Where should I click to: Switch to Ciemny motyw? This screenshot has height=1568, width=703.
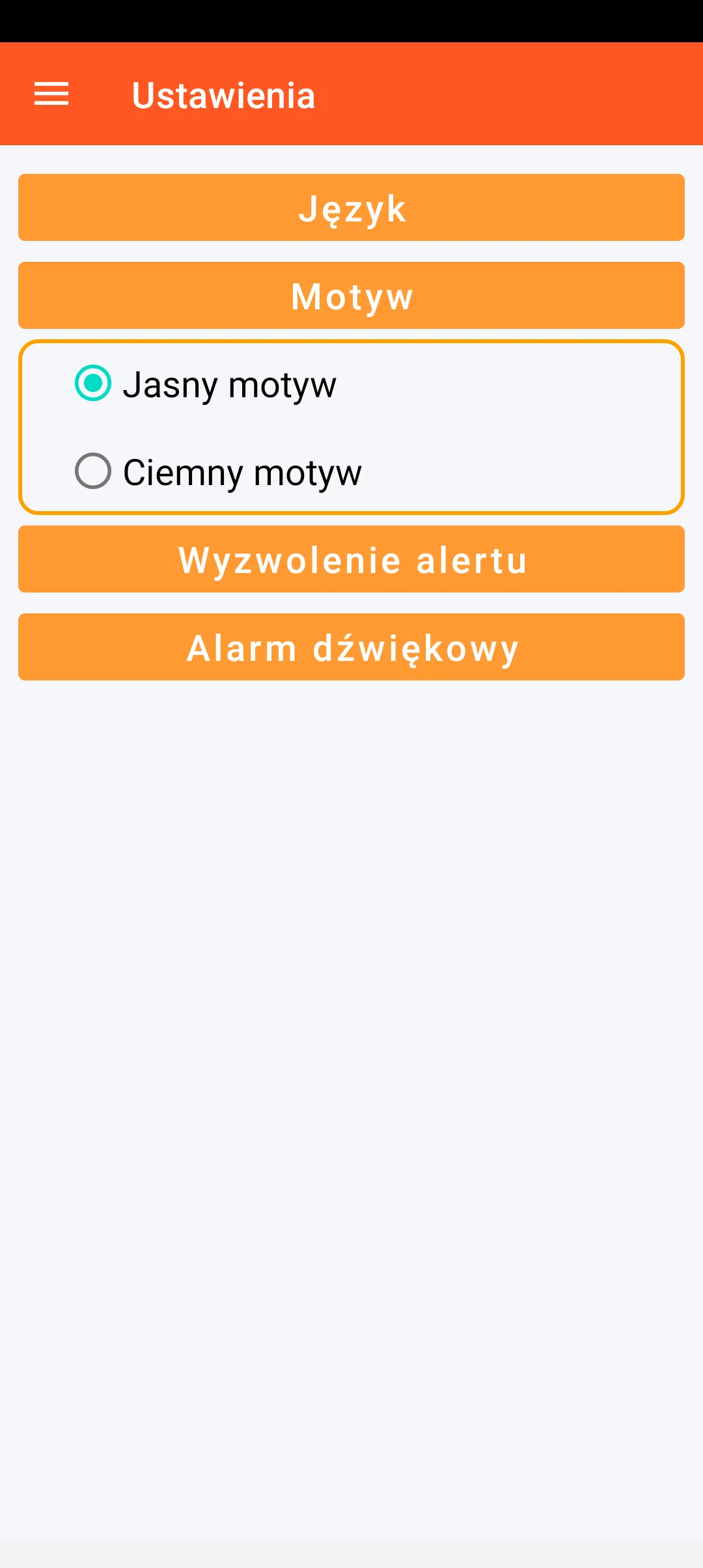click(x=93, y=471)
